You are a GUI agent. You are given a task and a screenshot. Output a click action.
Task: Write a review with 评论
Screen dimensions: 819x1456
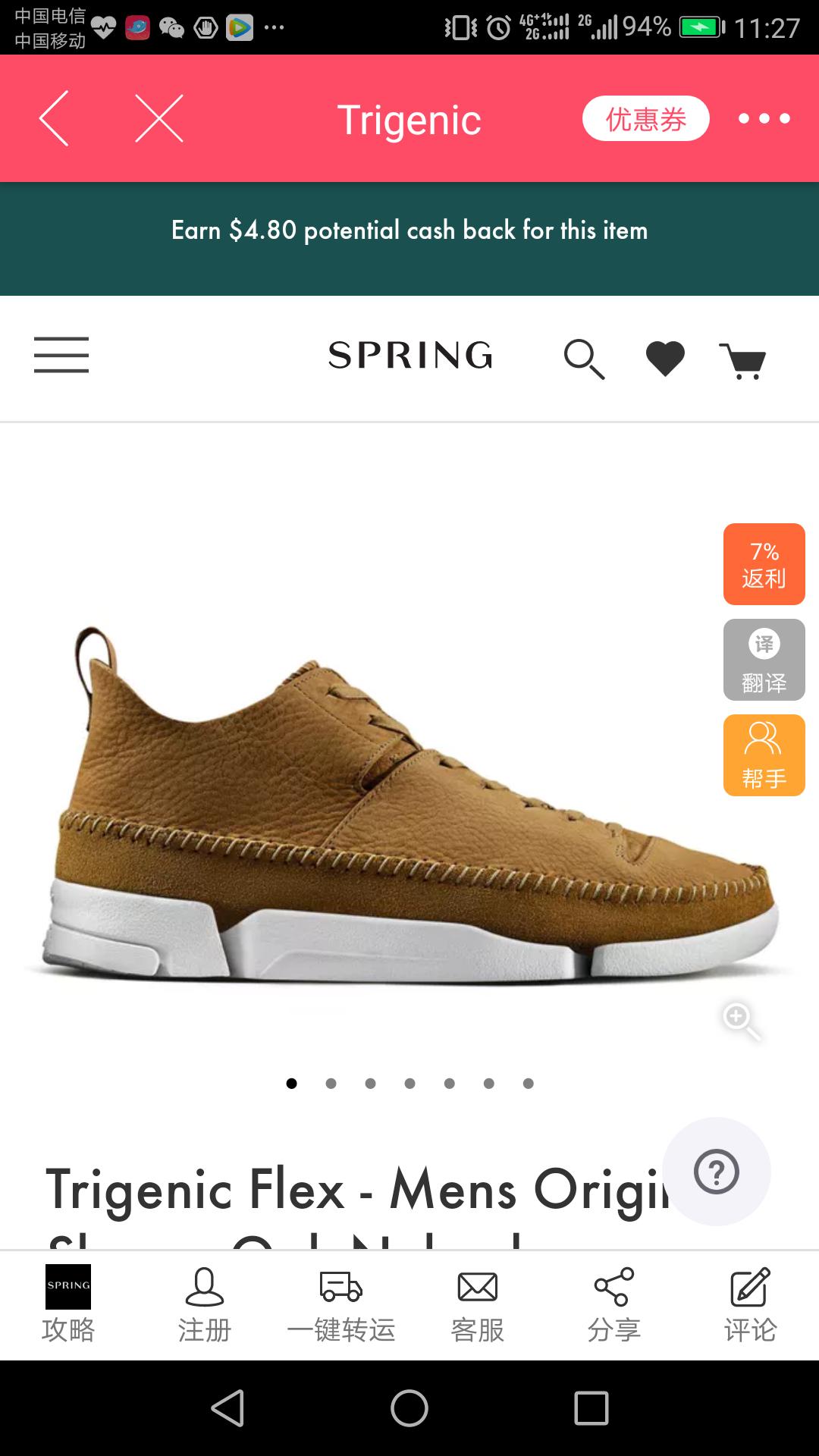[750, 1304]
